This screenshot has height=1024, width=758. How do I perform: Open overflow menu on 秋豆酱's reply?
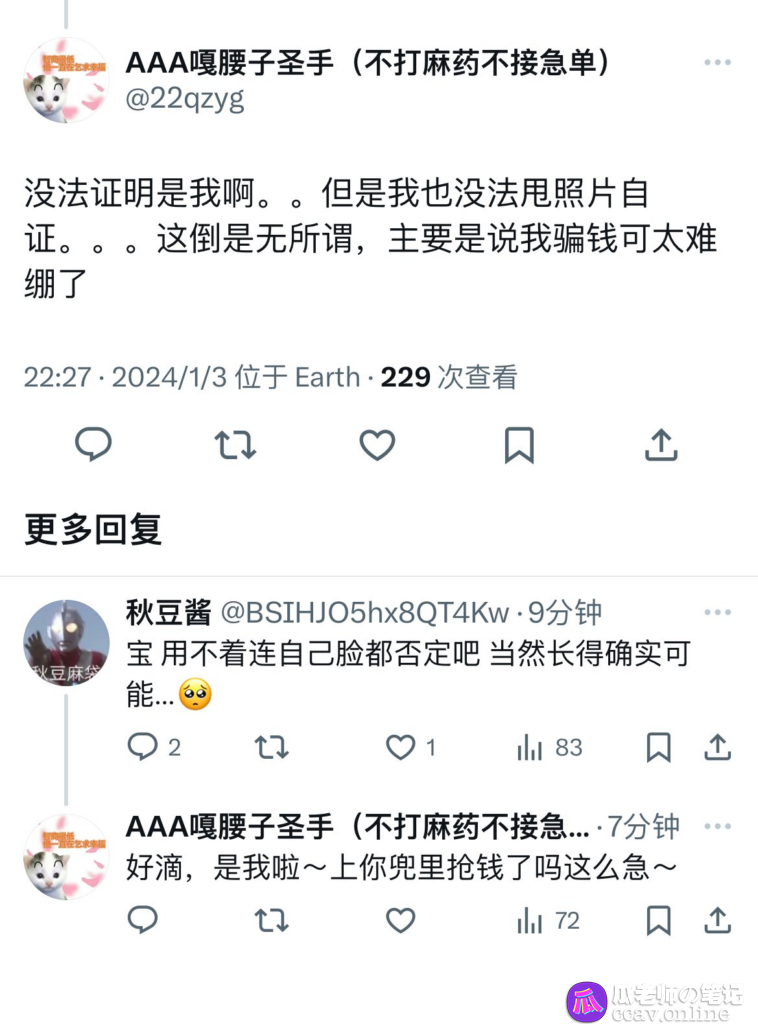(x=717, y=613)
